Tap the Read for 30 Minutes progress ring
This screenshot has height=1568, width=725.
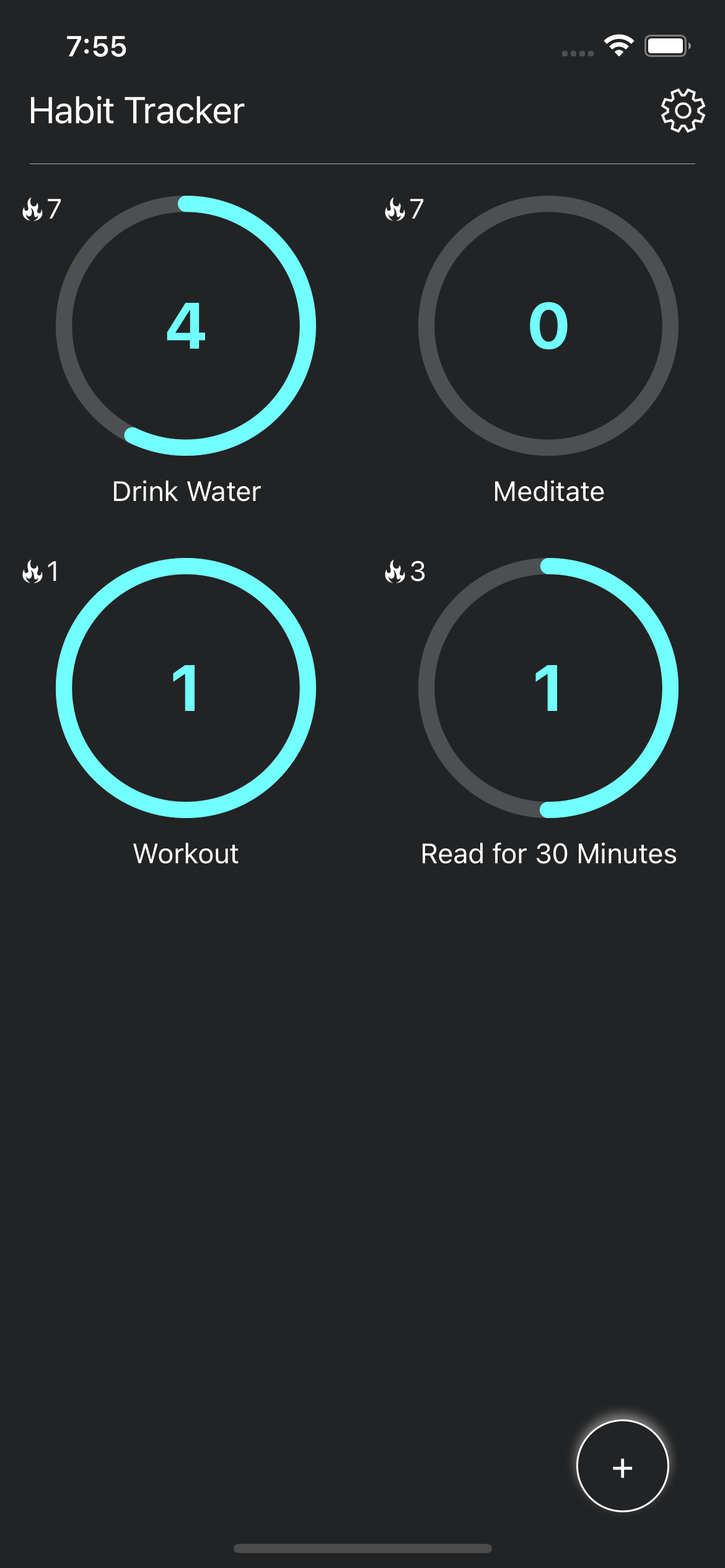[548, 689]
